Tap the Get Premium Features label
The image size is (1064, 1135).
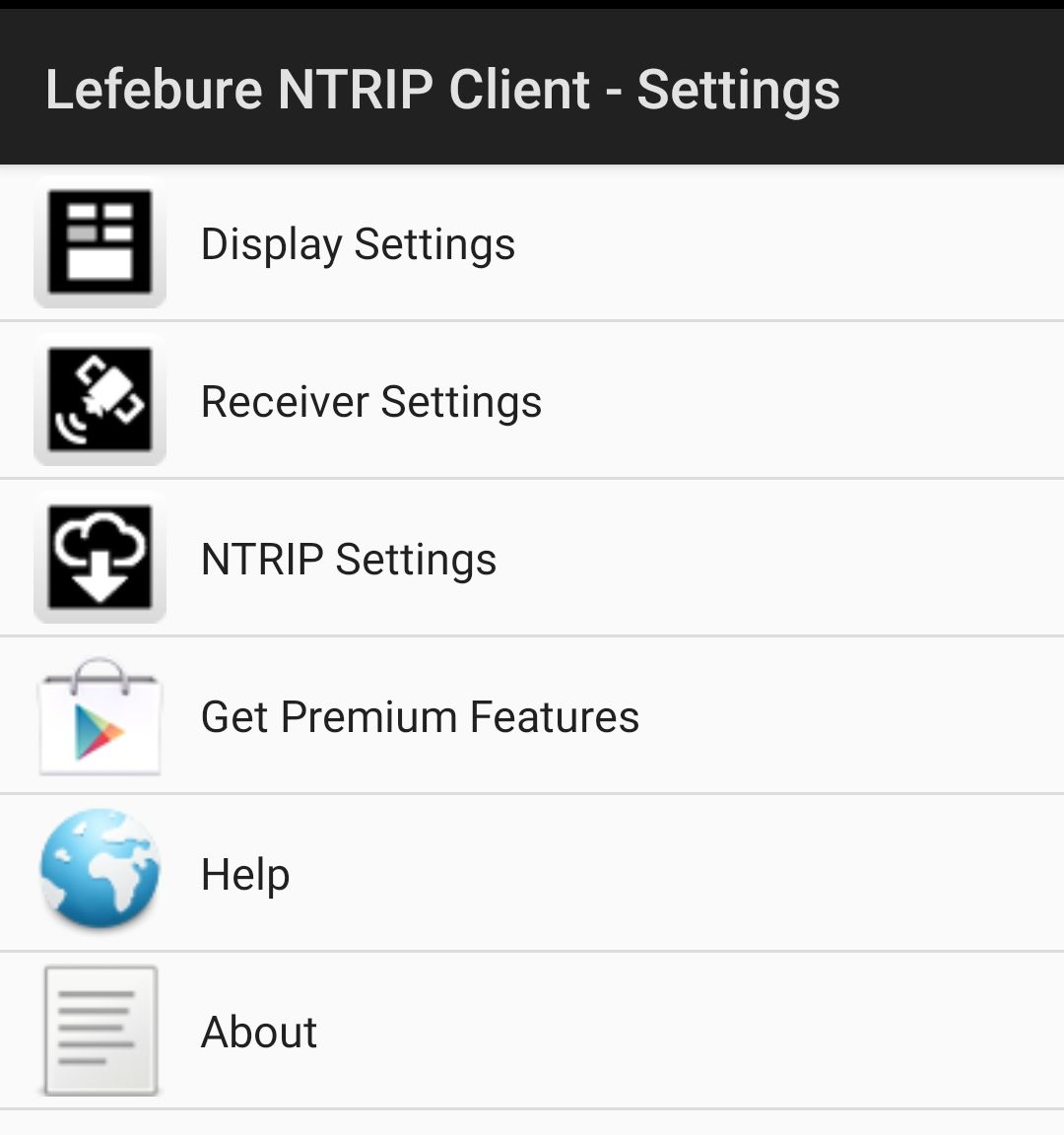click(x=420, y=716)
